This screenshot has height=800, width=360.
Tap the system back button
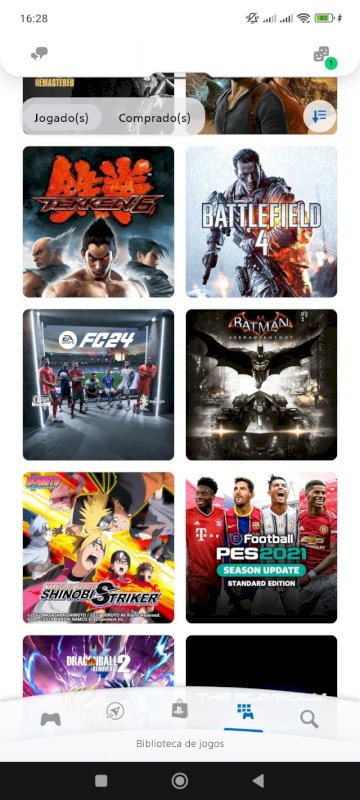[x=259, y=781]
